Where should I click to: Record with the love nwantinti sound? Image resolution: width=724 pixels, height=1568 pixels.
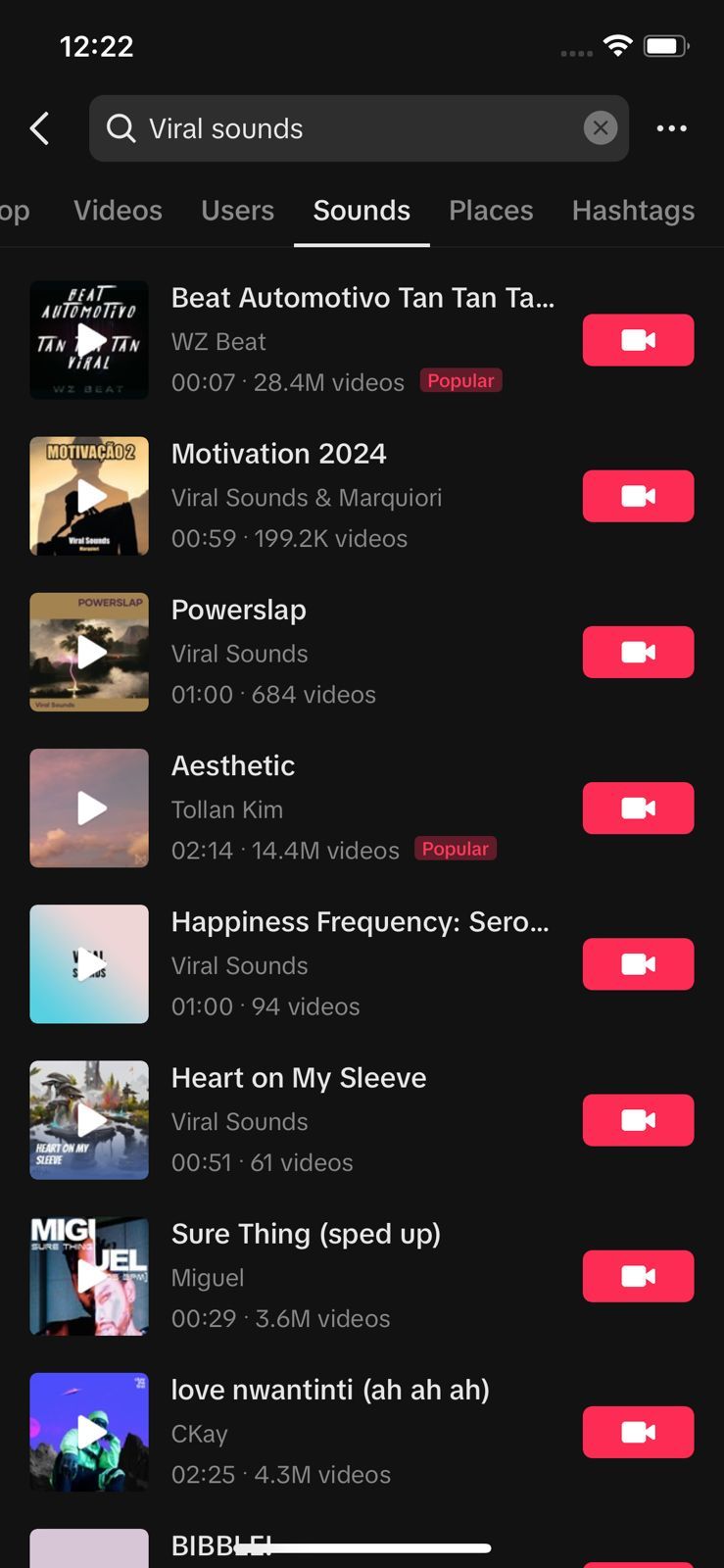click(638, 1432)
